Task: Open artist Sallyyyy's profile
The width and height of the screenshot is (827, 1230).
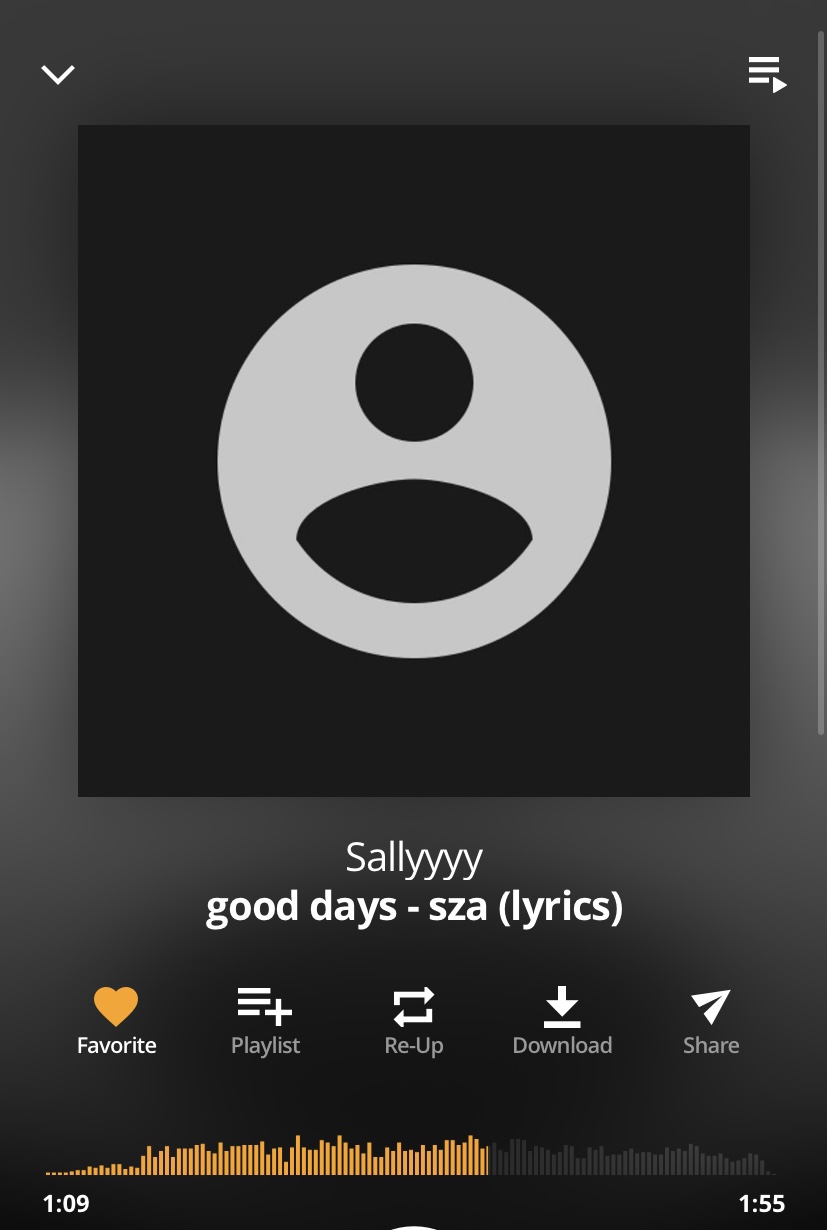Action: [414, 857]
